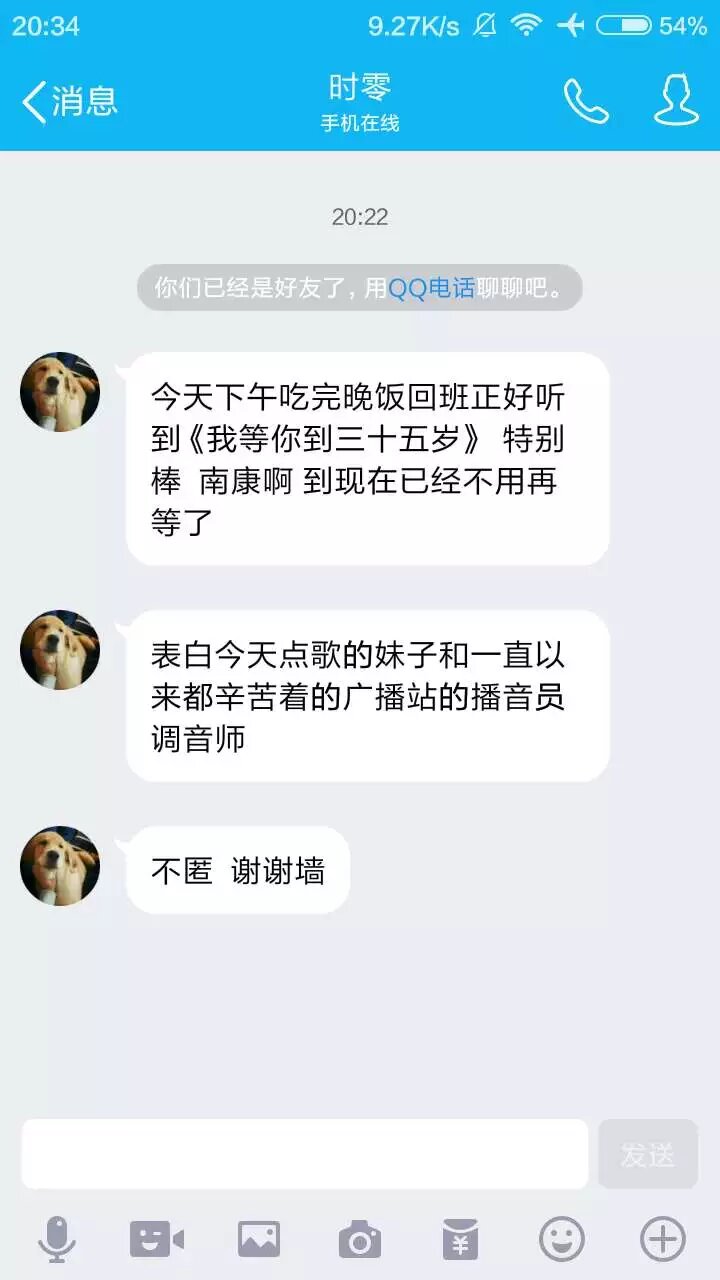Send a red packet
The width and height of the screenshot is (720, 1280).
click(x=460, y=1240)
